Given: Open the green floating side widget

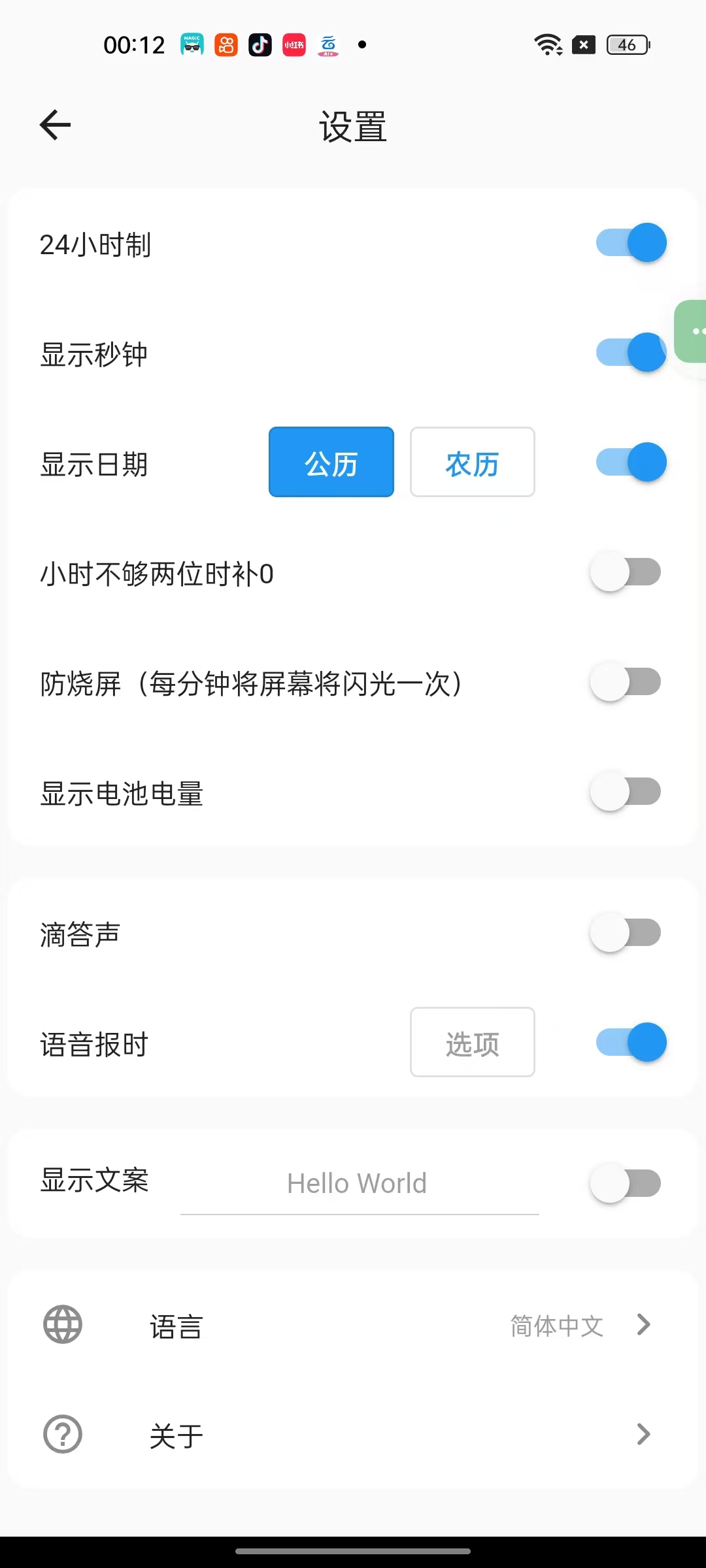Looking at the screenshot, I should pyautogui.click(x=692, y=331).
